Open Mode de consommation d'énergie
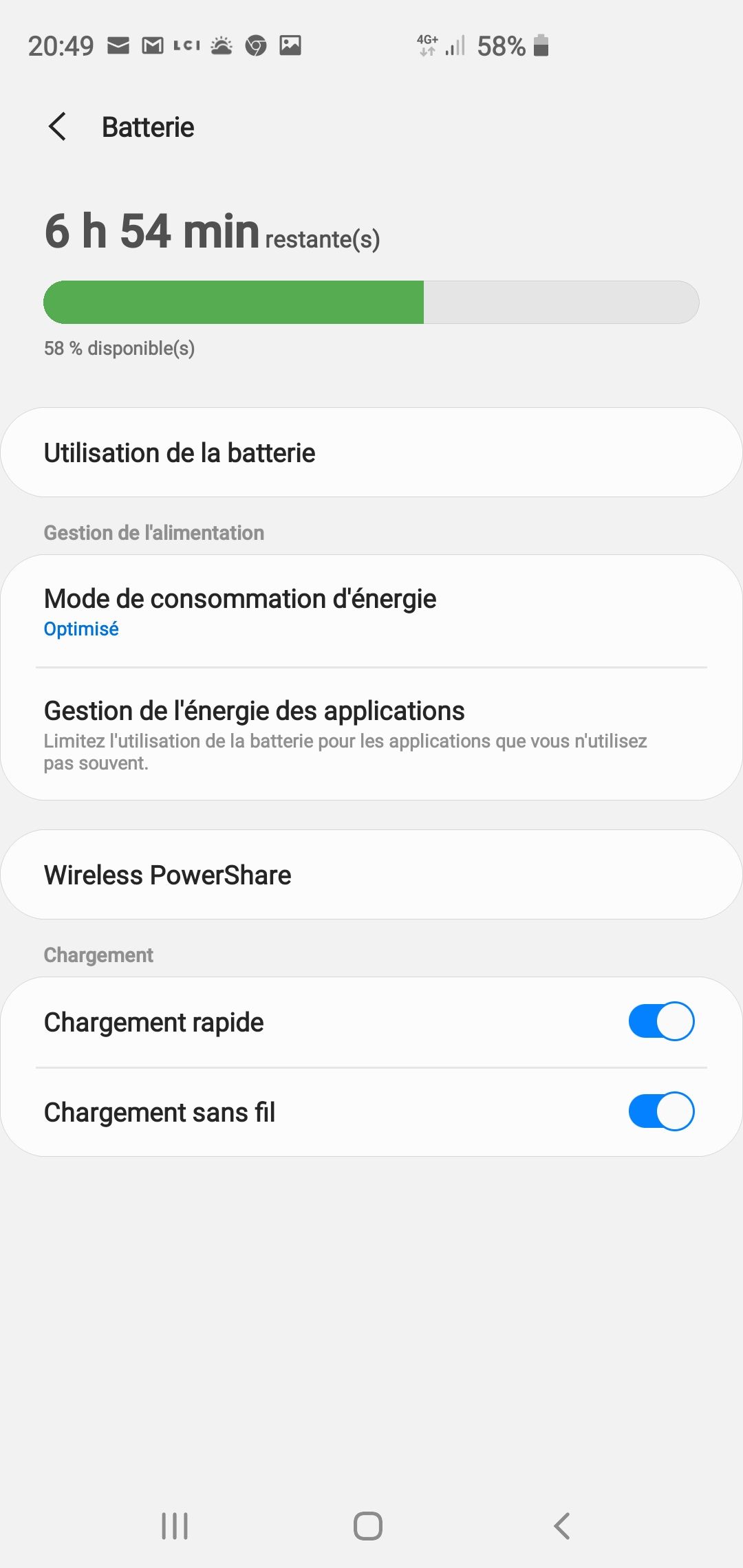The image size is (743, 1568). point(371,611)
